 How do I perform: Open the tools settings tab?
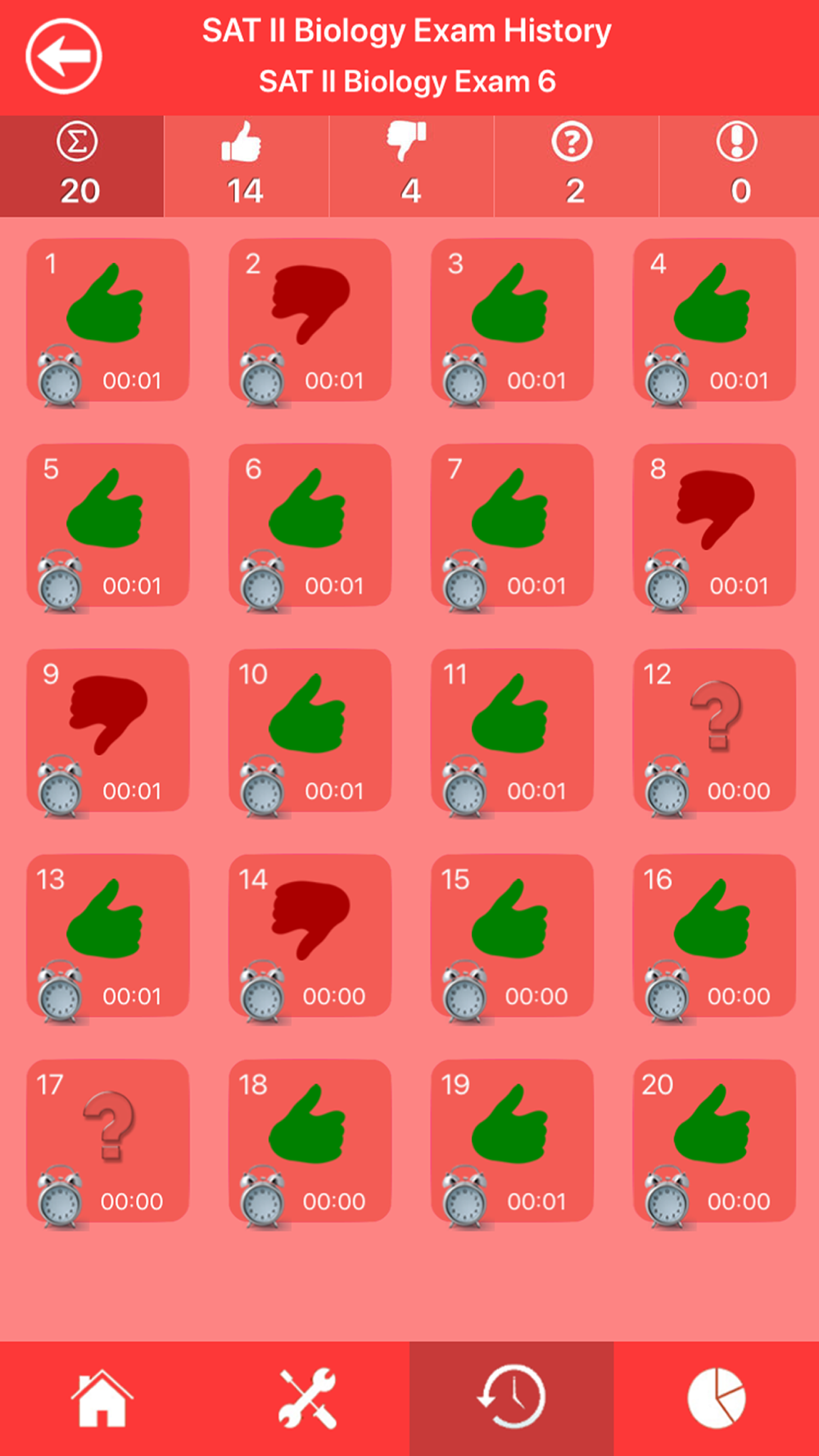(x=307, y=1398)
